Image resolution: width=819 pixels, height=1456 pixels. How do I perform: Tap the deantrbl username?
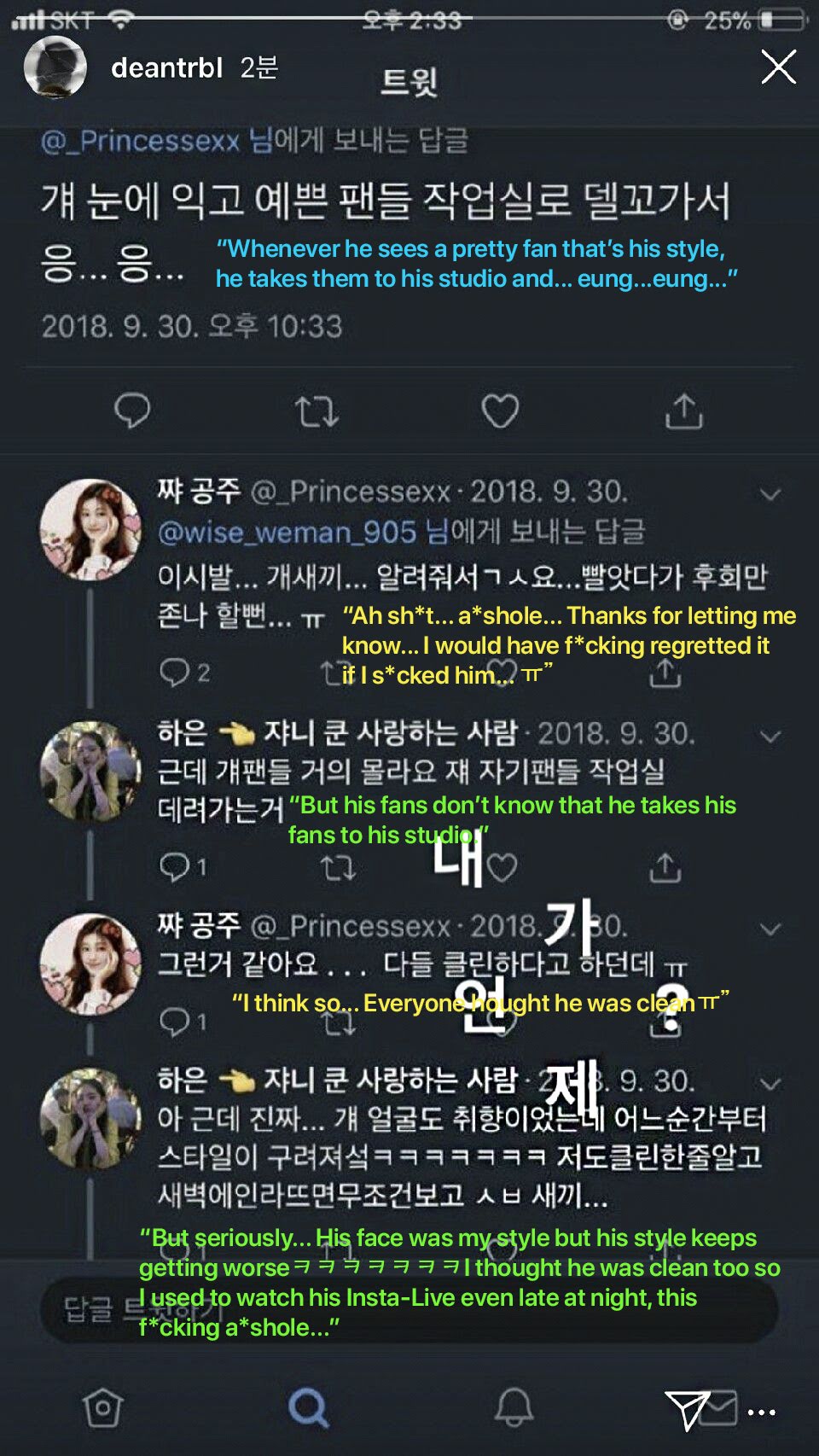click(167, 67)
